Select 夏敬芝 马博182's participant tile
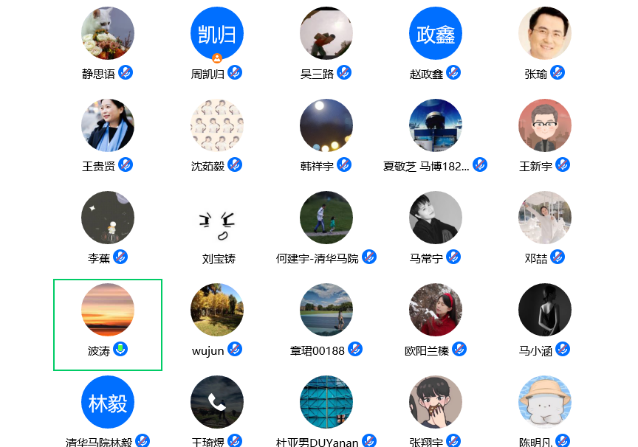Screen dimensions: 638x447 click(435, 126)
